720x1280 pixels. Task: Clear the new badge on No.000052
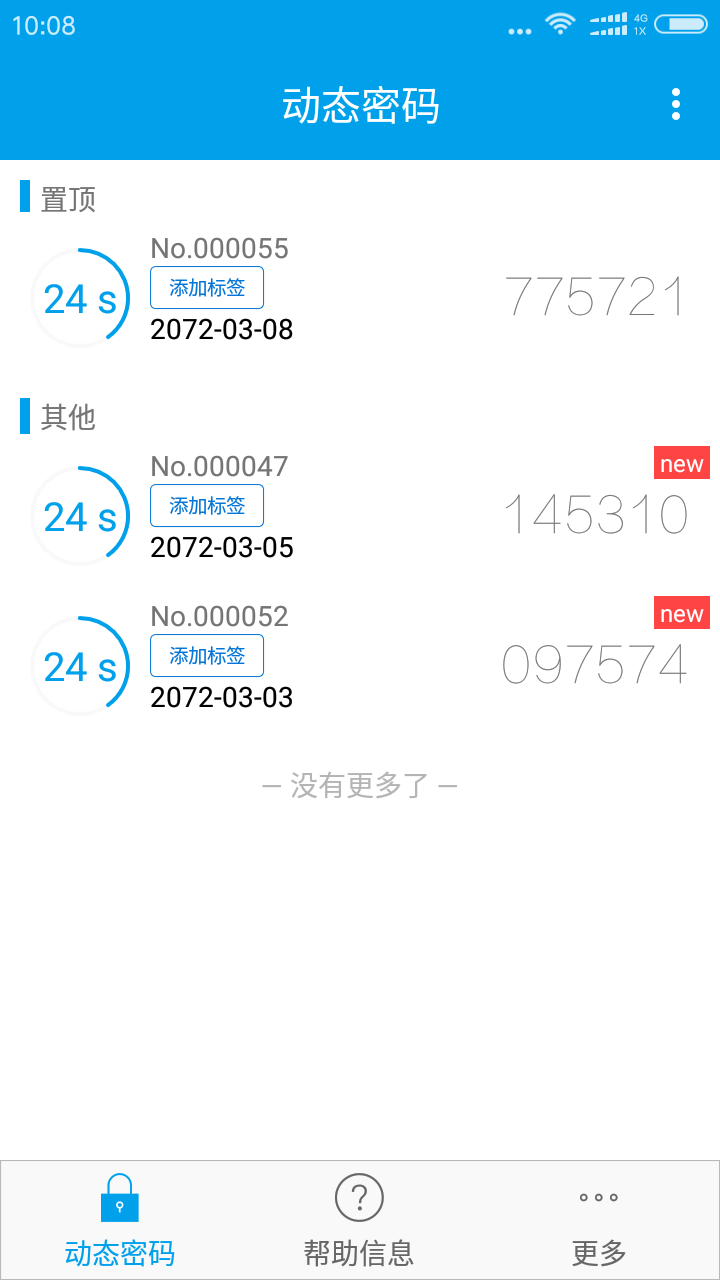coord(681,613)
